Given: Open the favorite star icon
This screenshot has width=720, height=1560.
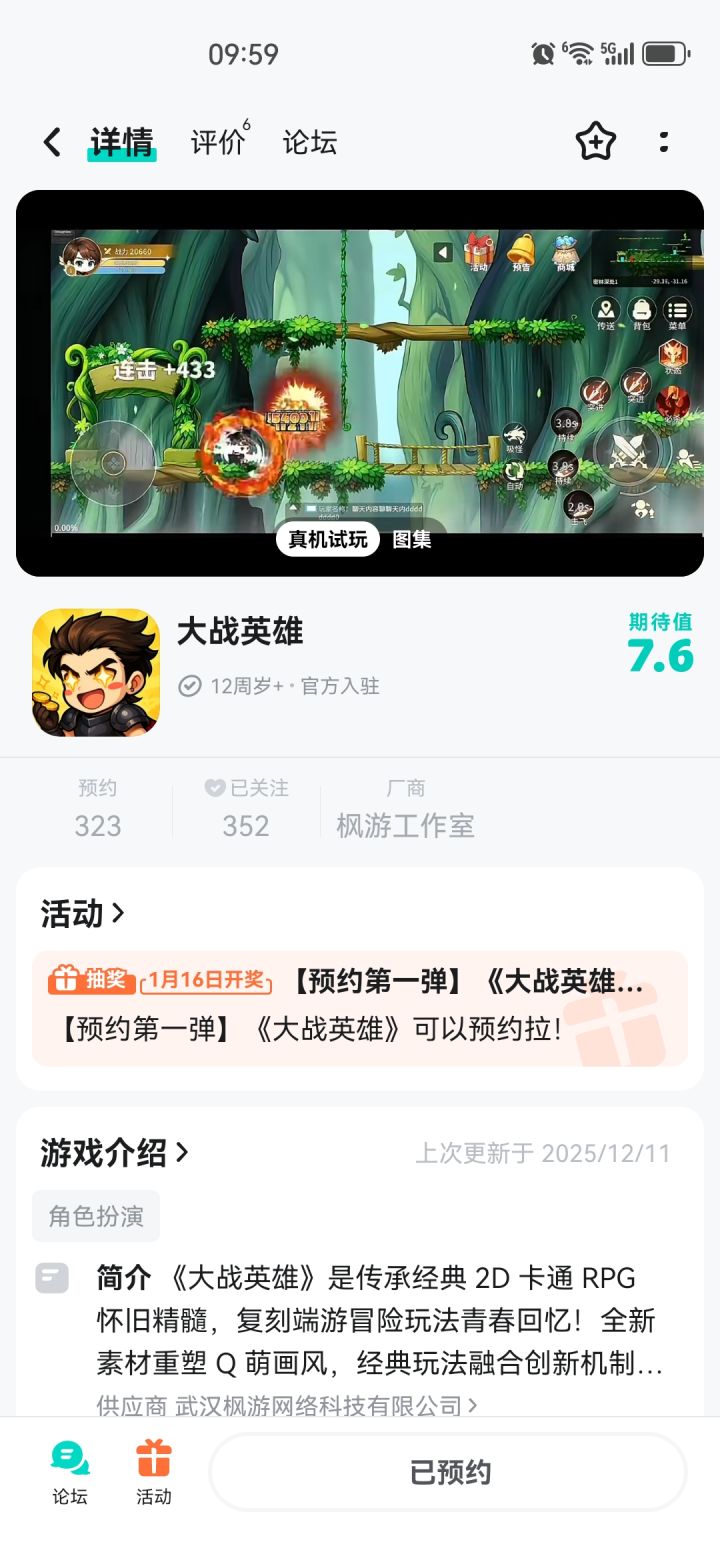Looking at the screenshot, I should (595, 142).
